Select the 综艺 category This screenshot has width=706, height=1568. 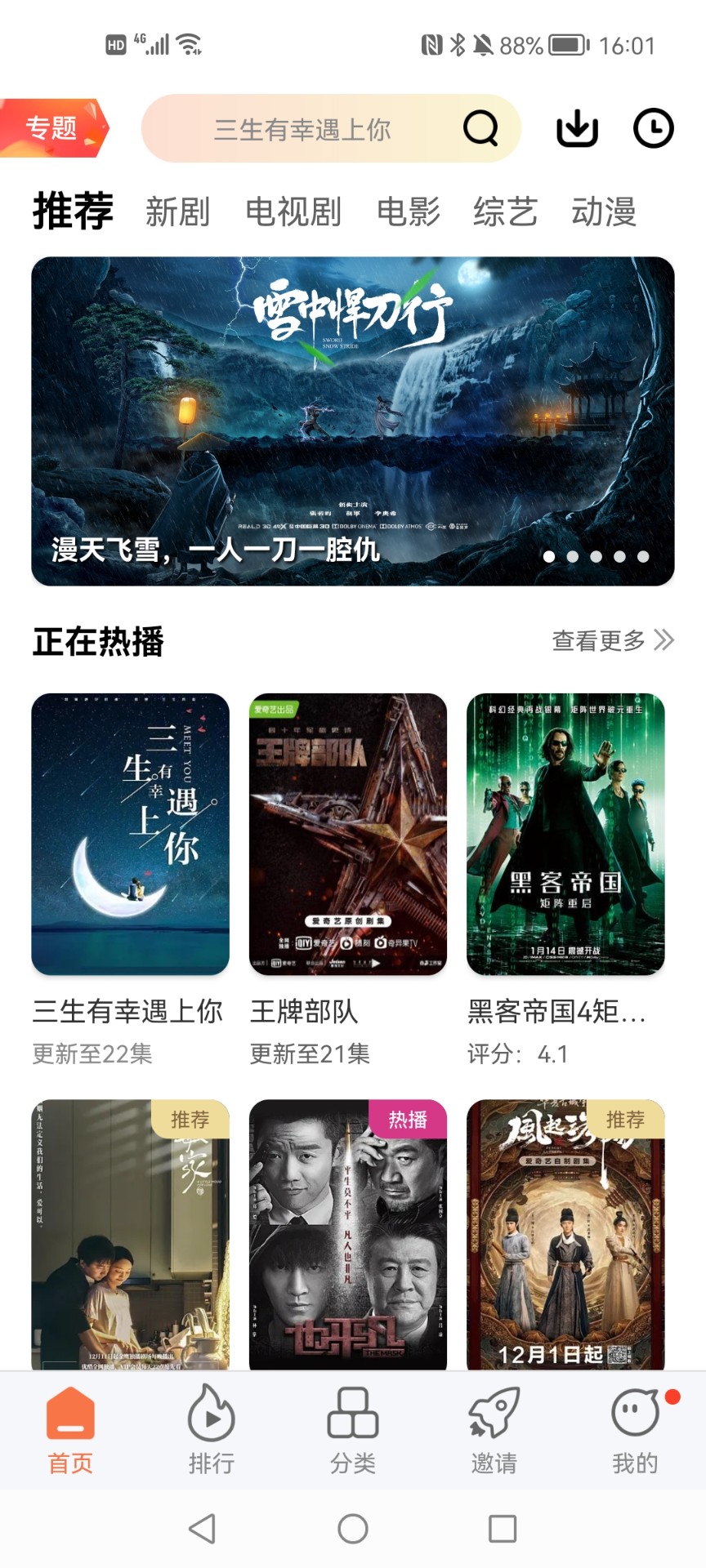[506, 212]
